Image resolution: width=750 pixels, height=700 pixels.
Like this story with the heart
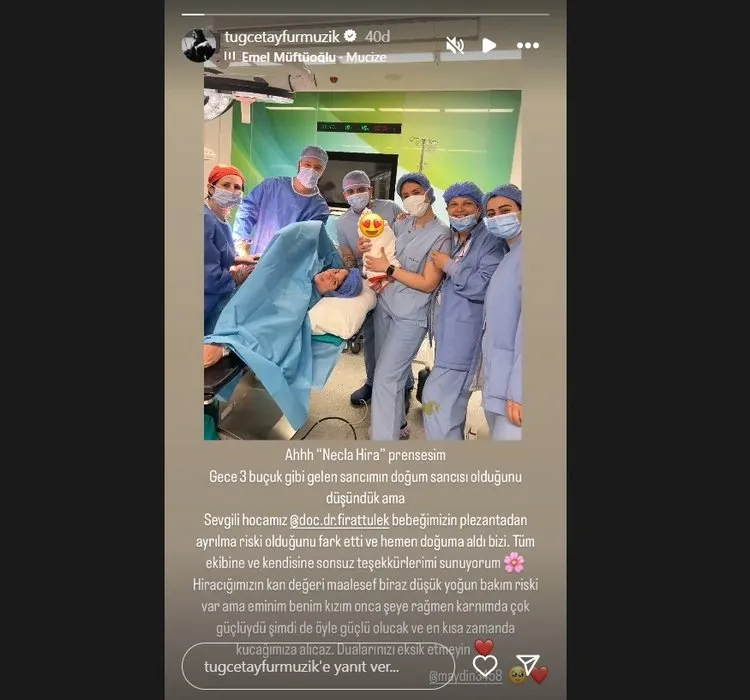click(x=485, y=665)
